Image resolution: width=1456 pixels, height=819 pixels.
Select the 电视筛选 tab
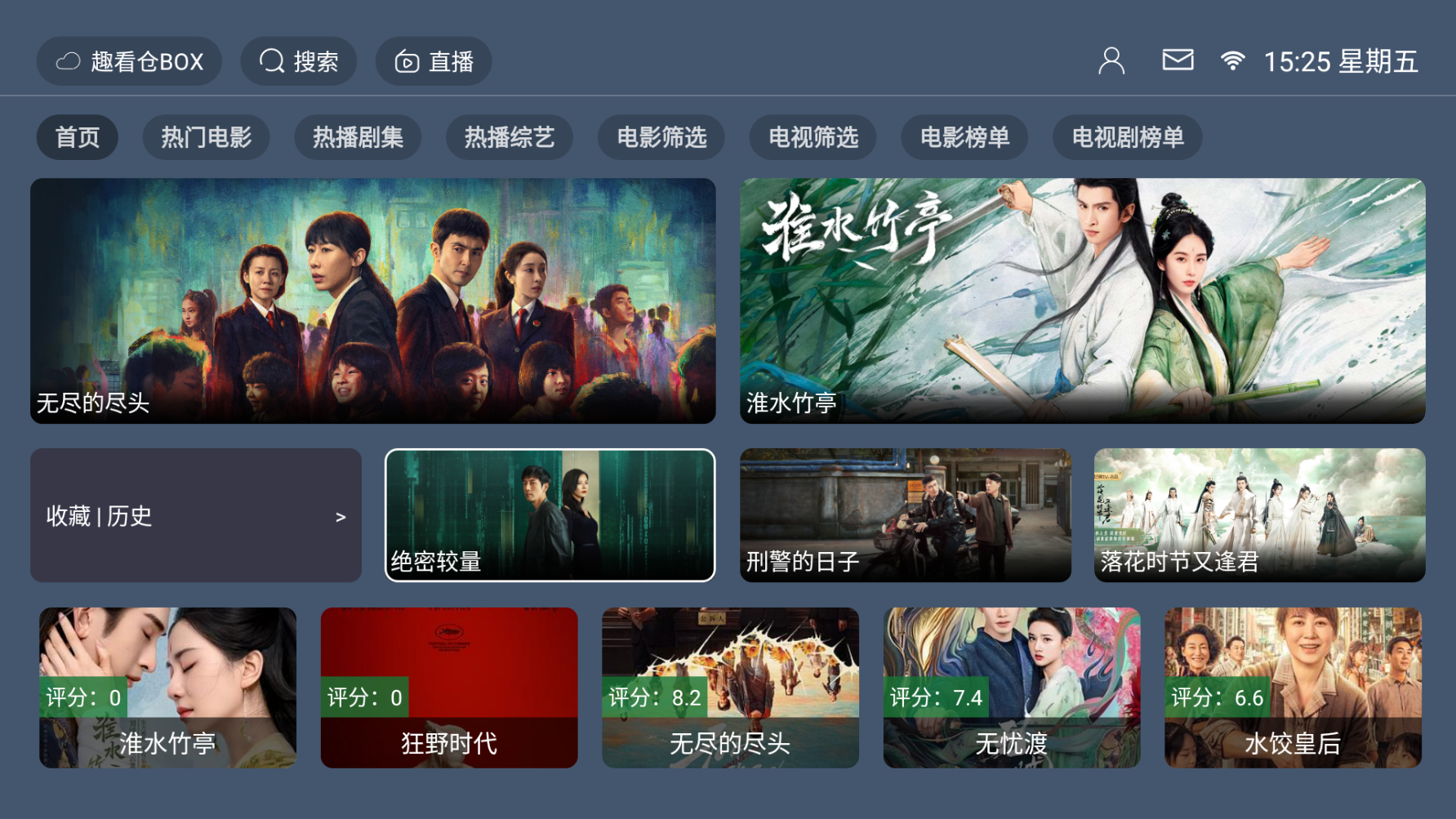(813, 137)
